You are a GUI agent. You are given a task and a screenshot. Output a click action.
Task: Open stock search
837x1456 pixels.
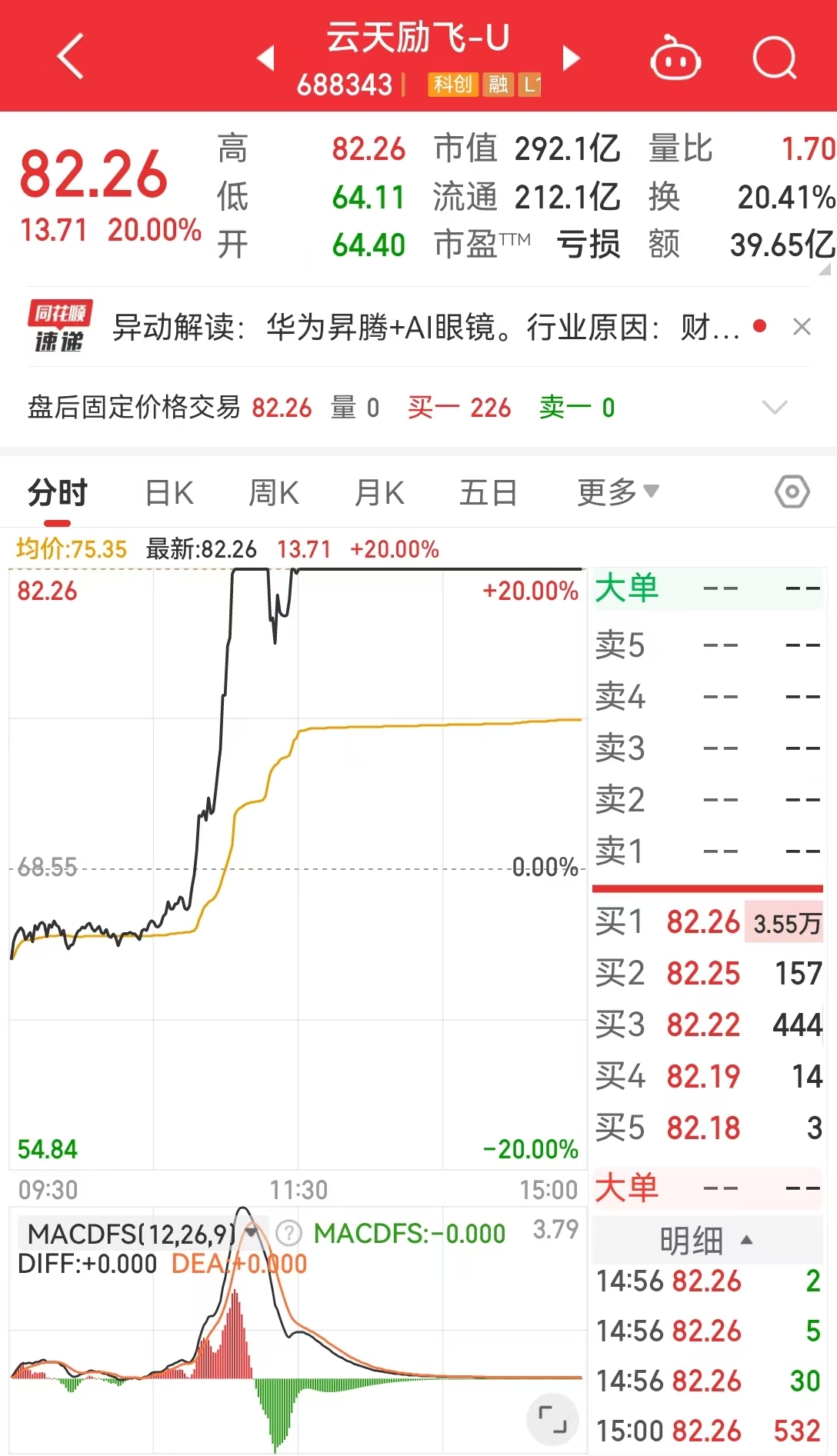click(774, 58)
